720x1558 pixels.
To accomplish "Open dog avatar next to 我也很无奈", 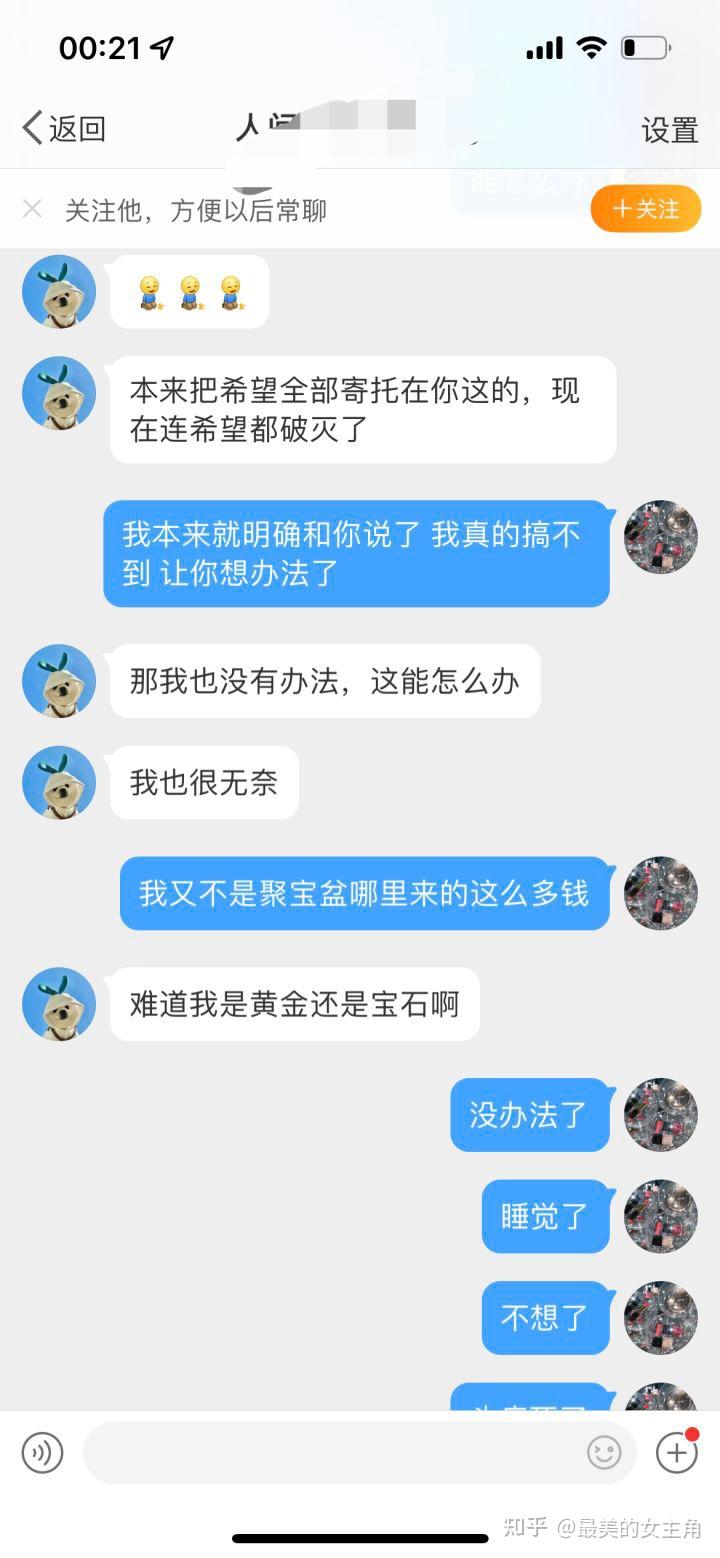I will point(59,782).
